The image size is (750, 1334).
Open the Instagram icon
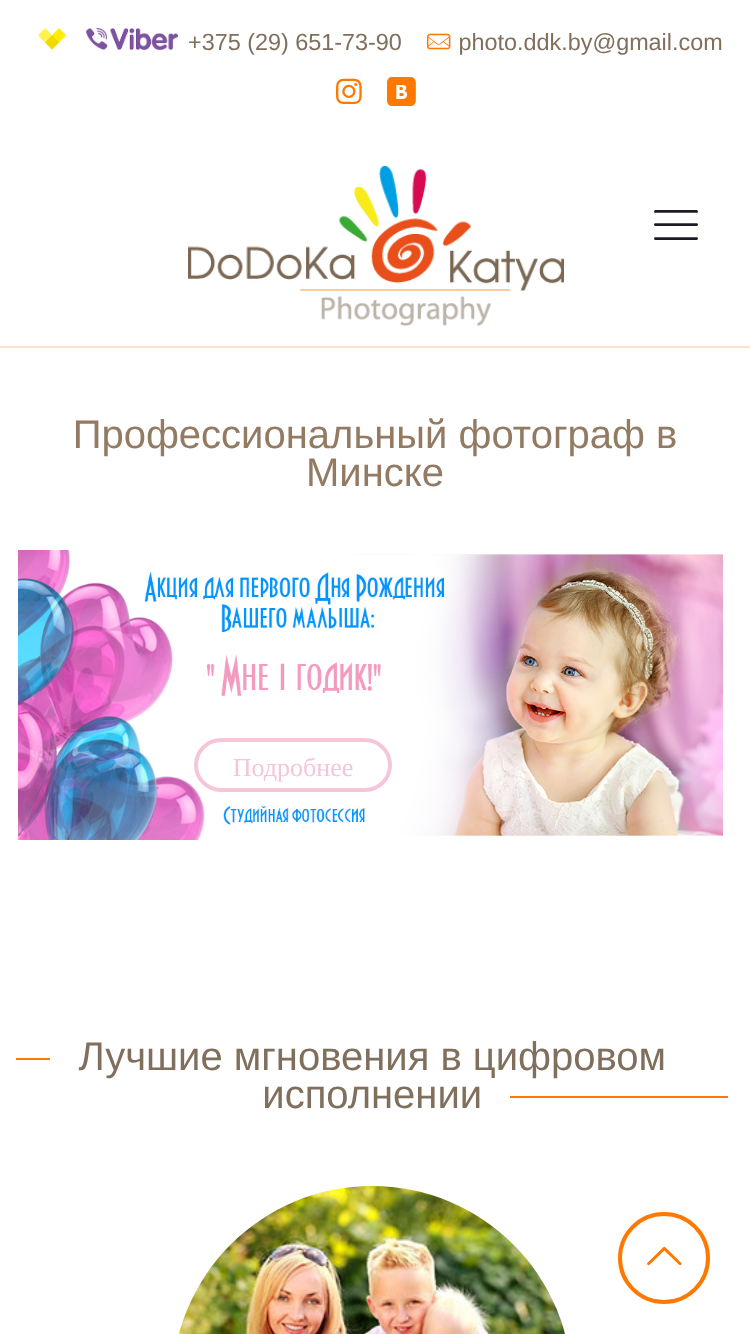[x=348, y=92]
